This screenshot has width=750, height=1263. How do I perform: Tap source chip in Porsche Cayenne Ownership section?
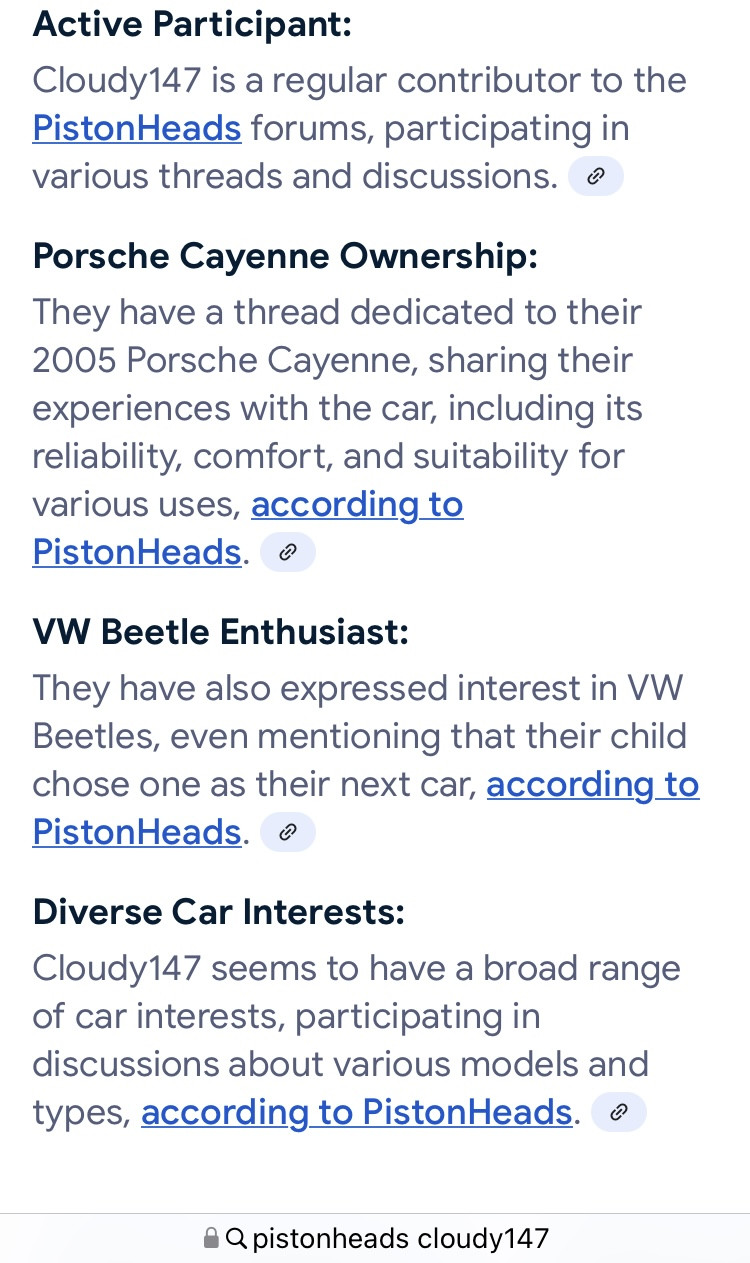tap(288, 552)
